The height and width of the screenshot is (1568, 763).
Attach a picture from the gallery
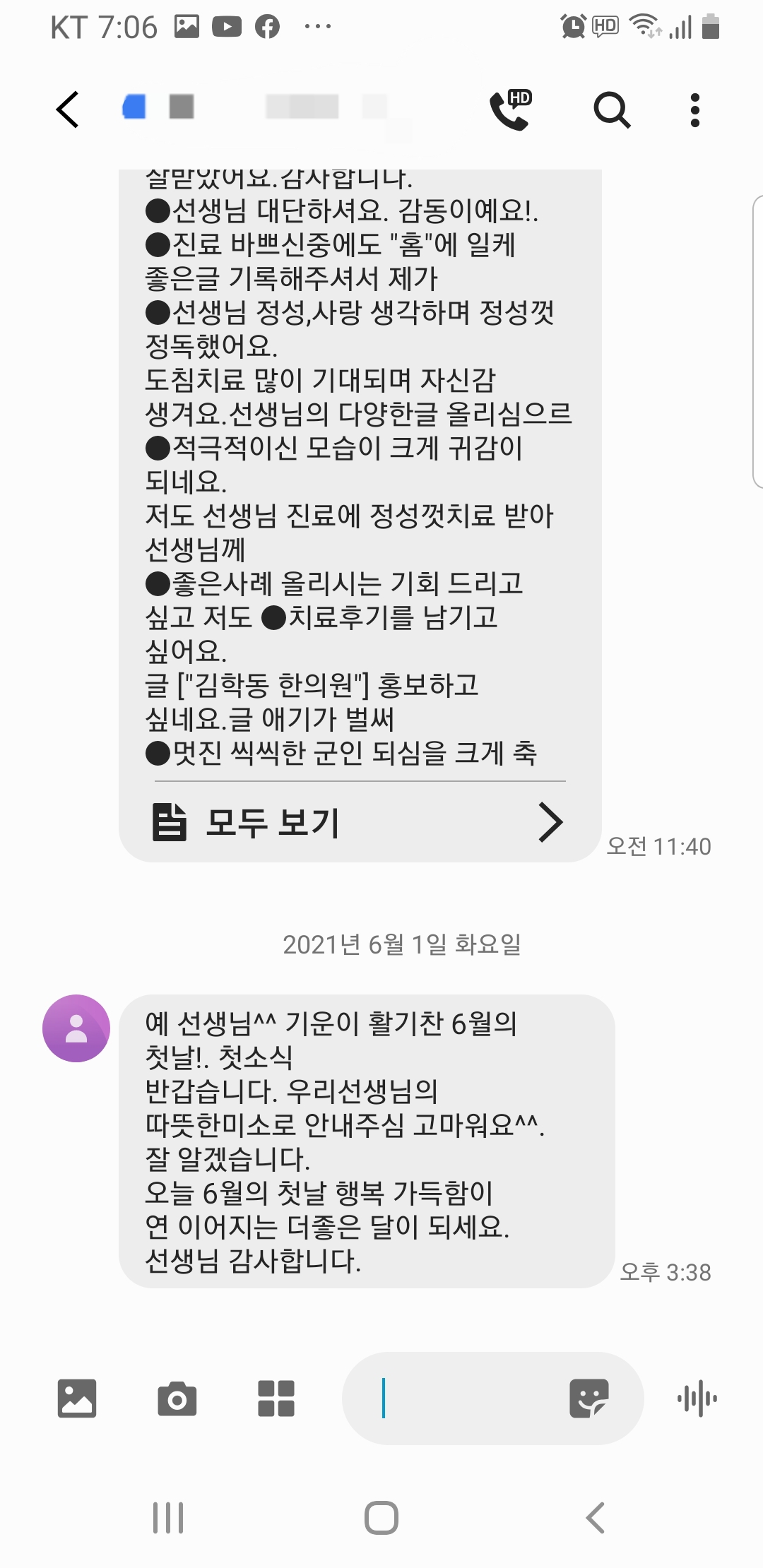[76, 1398]
